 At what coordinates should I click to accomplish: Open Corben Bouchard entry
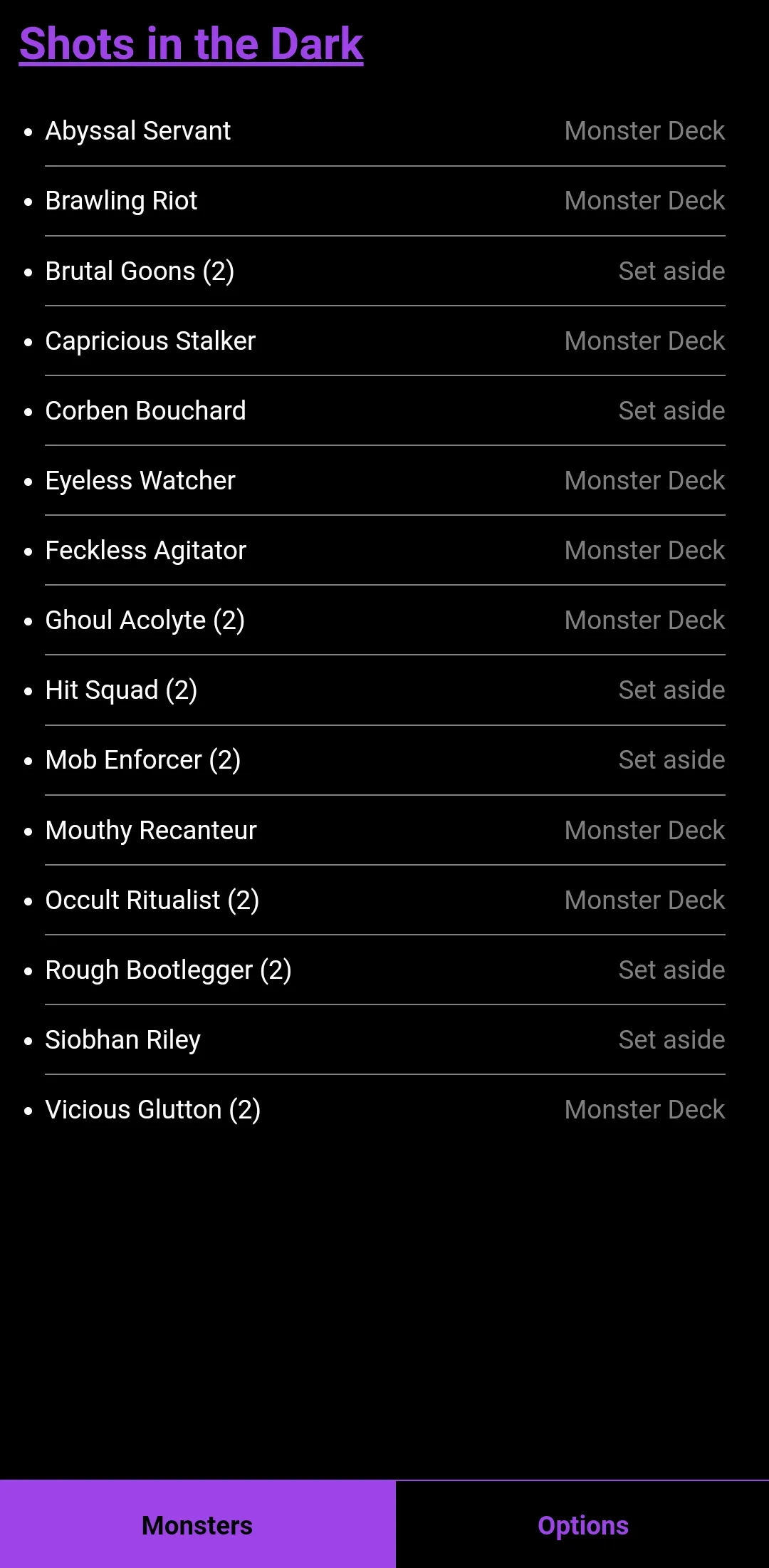pos(385,410)
